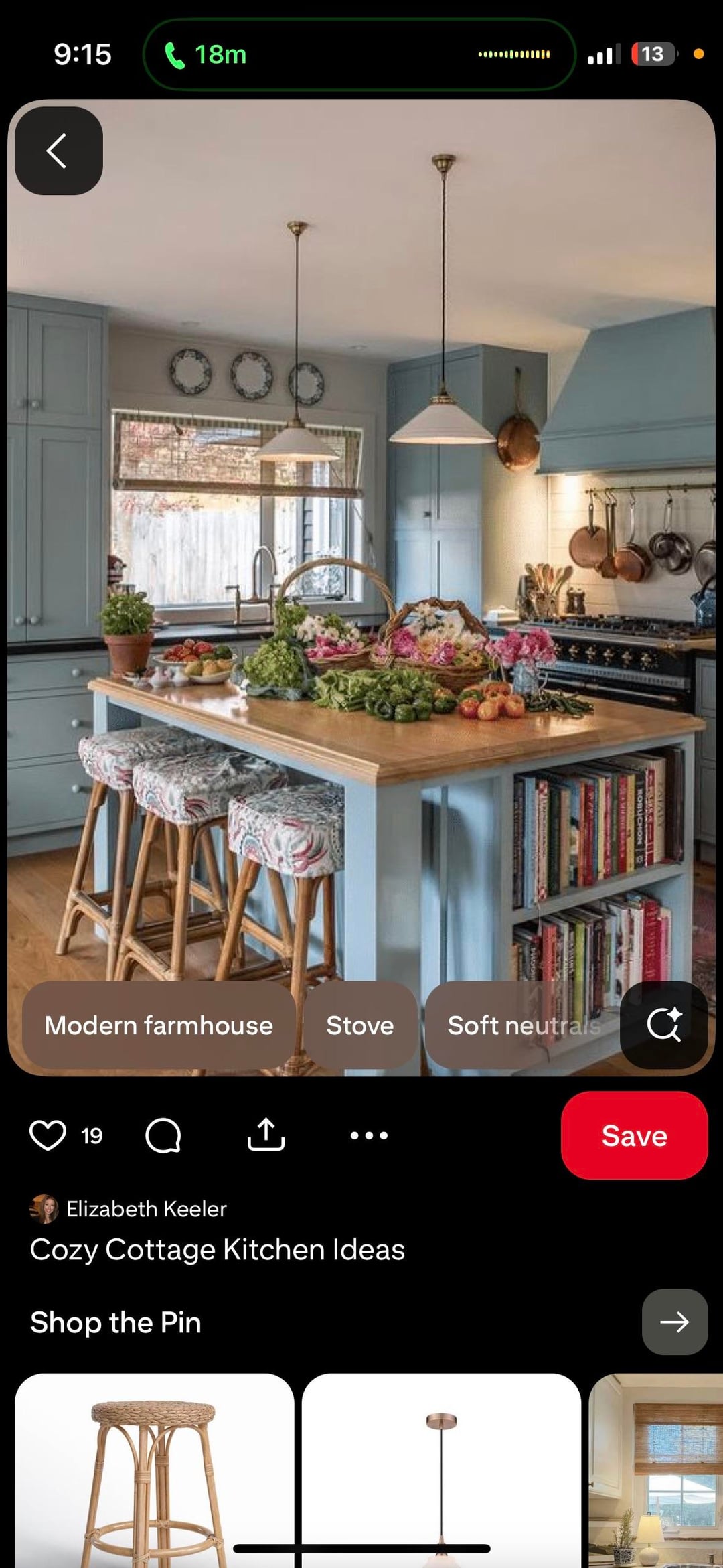The image size is (723, 1568).
Task: Like this pin with the heart
Action: point(48,1135)
